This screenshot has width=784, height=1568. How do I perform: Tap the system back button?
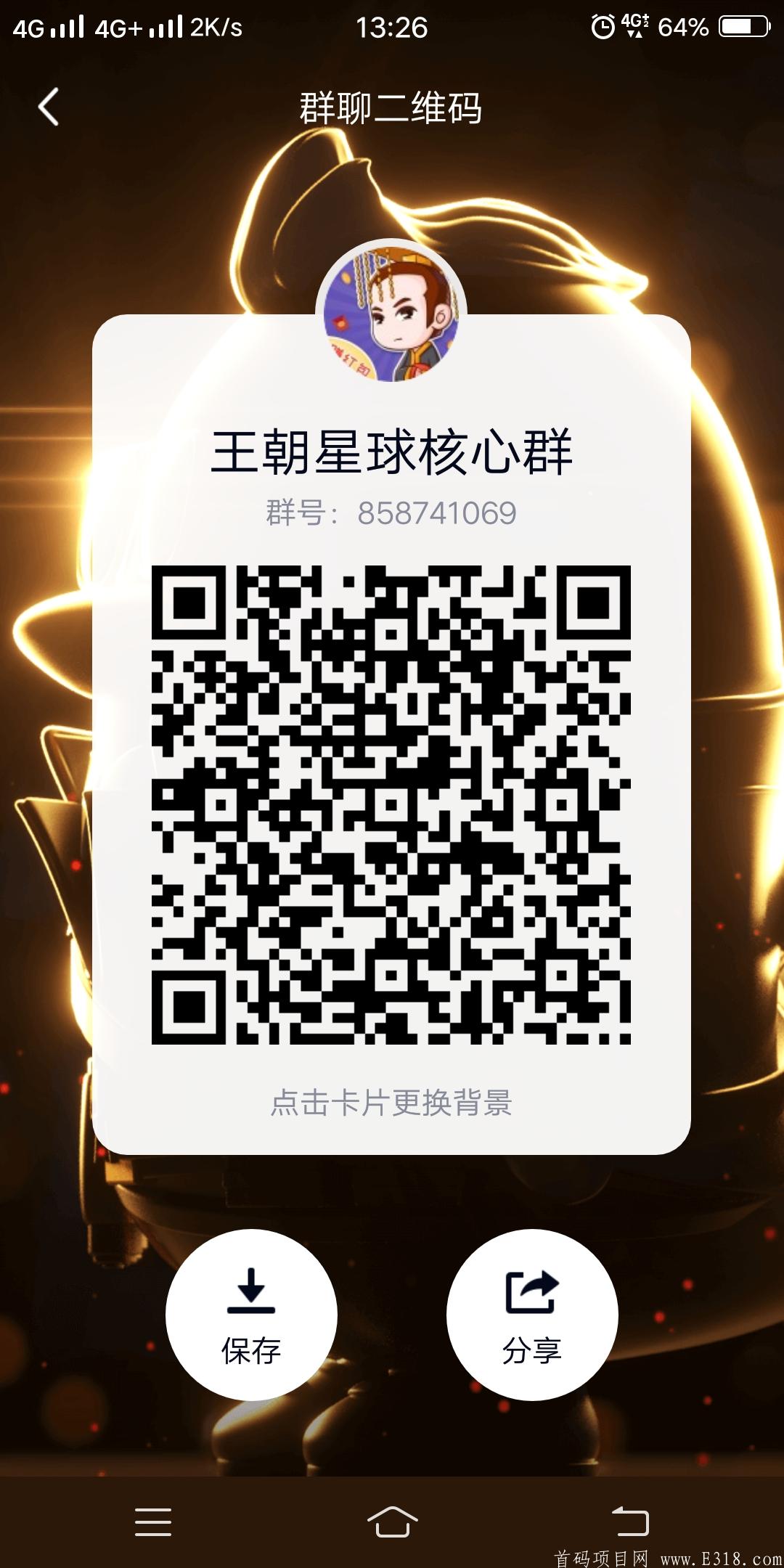click(x=630, y=1522)
